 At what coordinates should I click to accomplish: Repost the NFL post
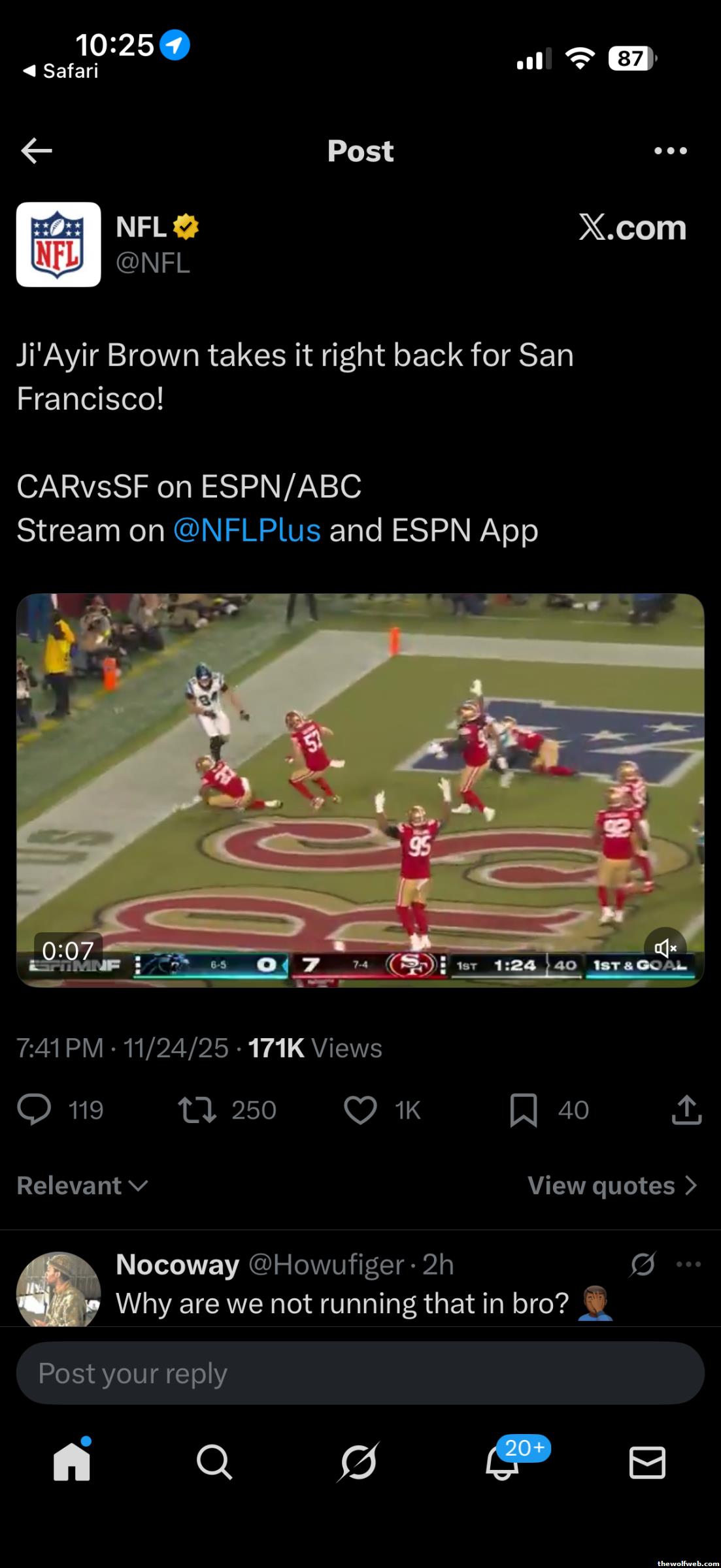pos(197,1110)
